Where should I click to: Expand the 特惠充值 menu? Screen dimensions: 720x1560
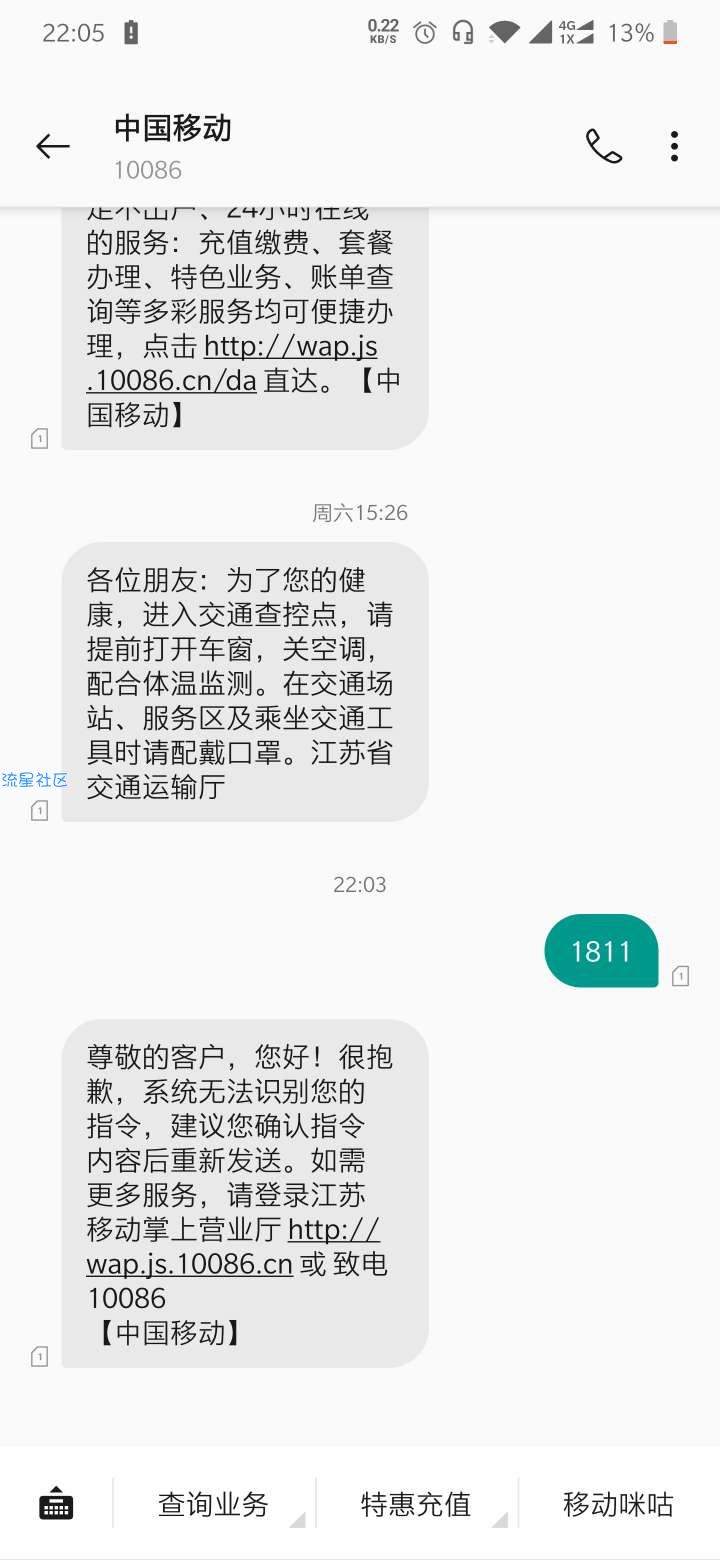(x=416, y=1504)
